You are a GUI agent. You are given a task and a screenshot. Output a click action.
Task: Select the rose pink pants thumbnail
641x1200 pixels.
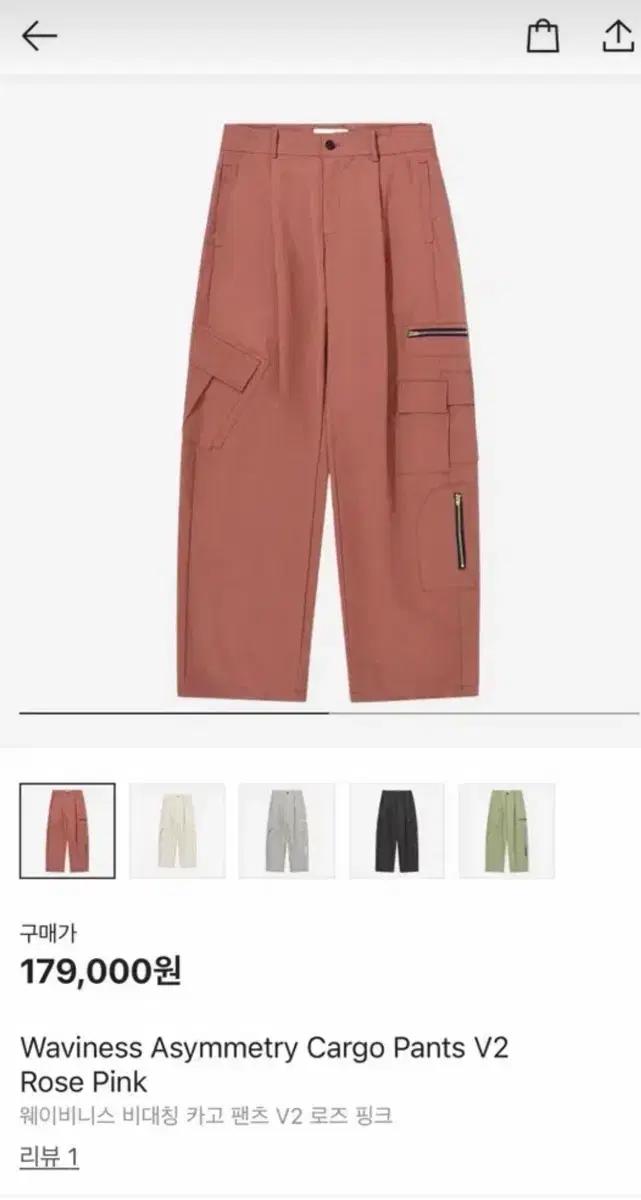(x=68, y=831)
